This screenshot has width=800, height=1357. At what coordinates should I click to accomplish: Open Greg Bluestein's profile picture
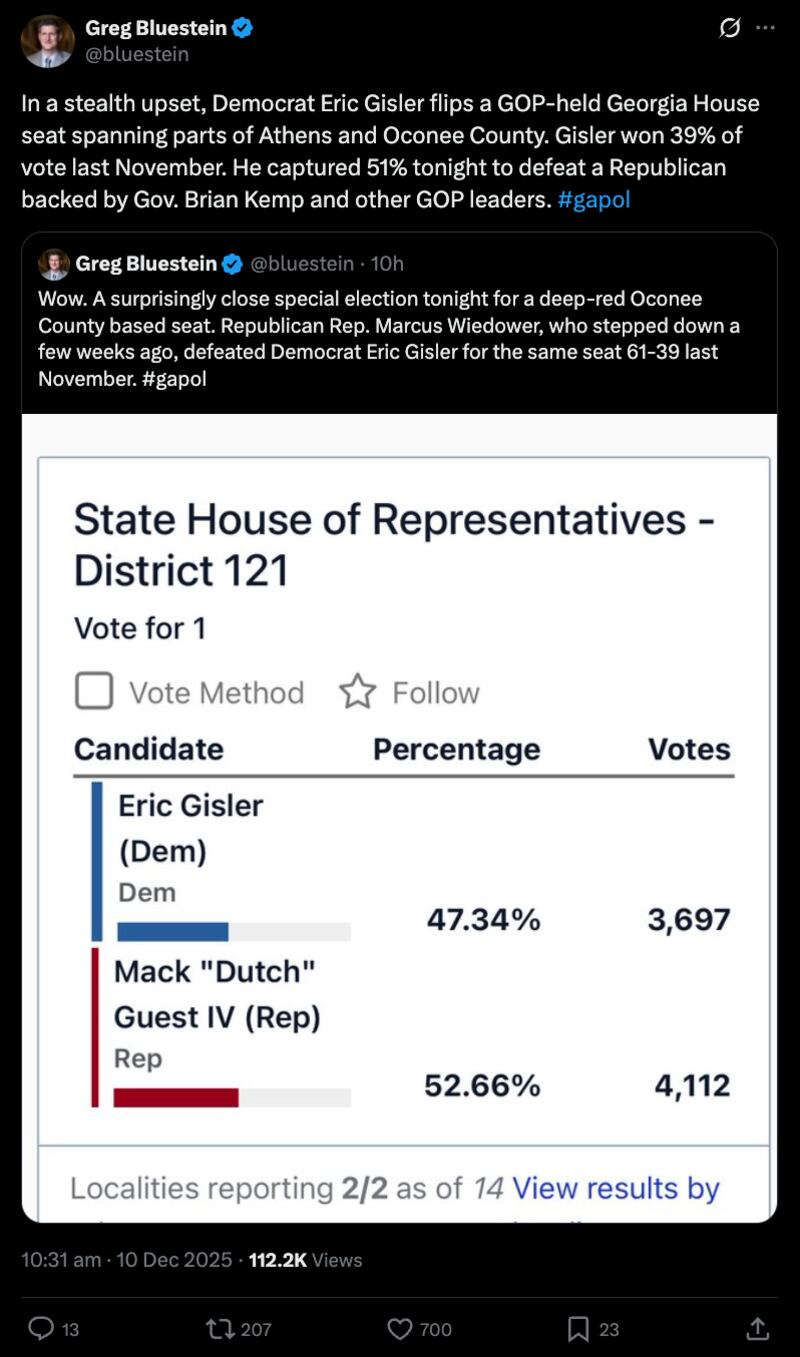click(48, 41)
